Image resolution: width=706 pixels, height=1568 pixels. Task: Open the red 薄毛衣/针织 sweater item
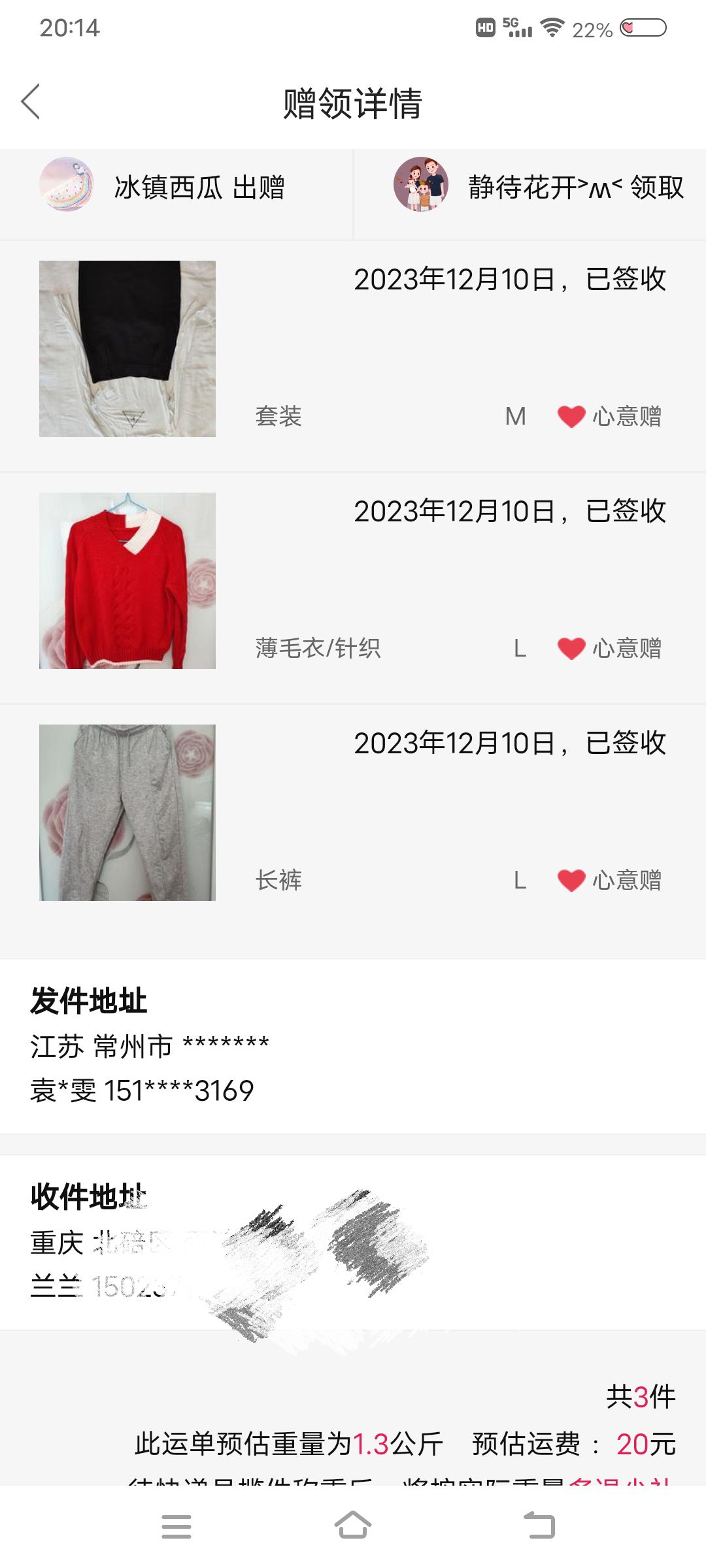click(353, 588)
